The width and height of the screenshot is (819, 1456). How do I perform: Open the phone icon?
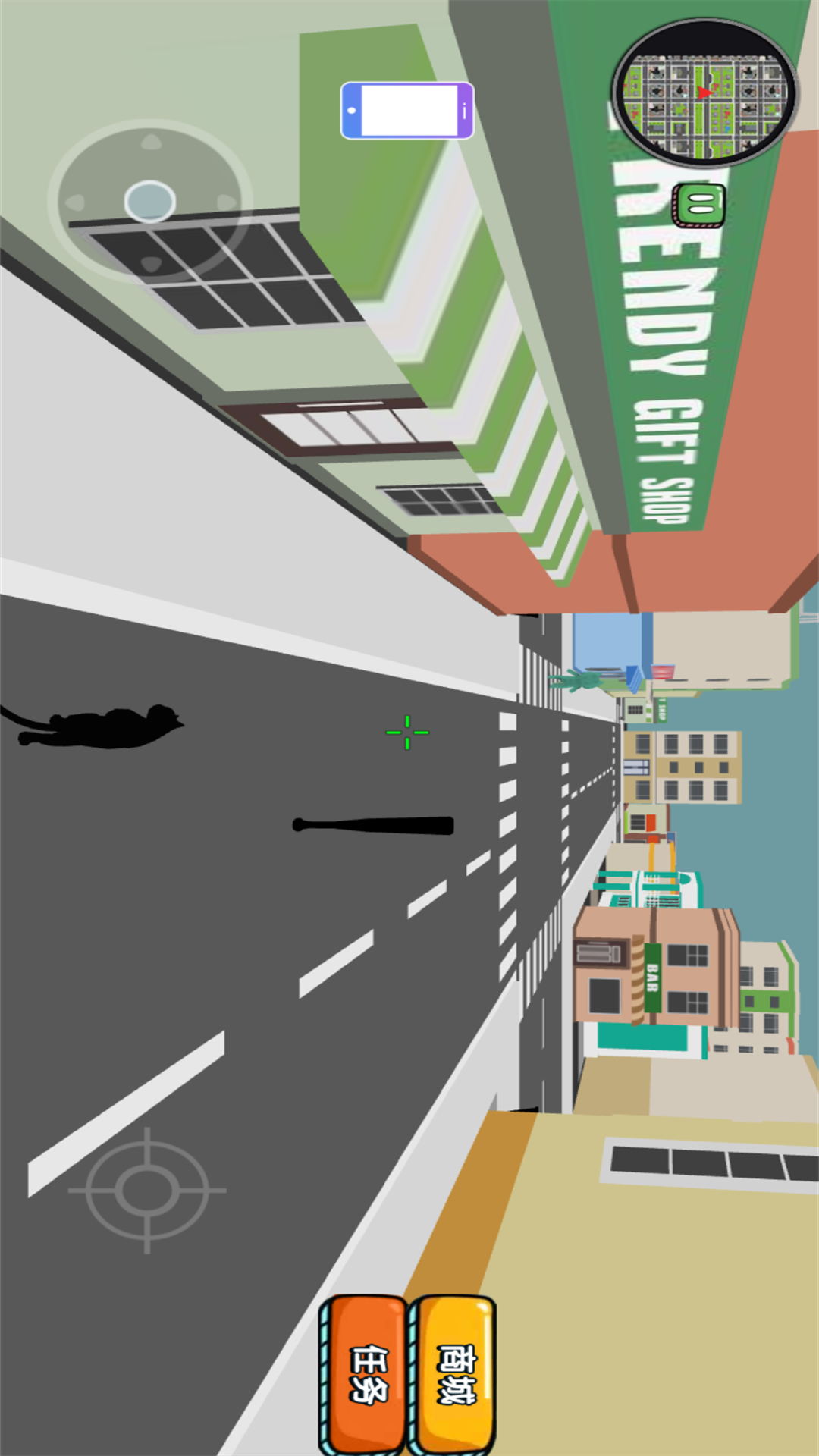pos(407,111)
